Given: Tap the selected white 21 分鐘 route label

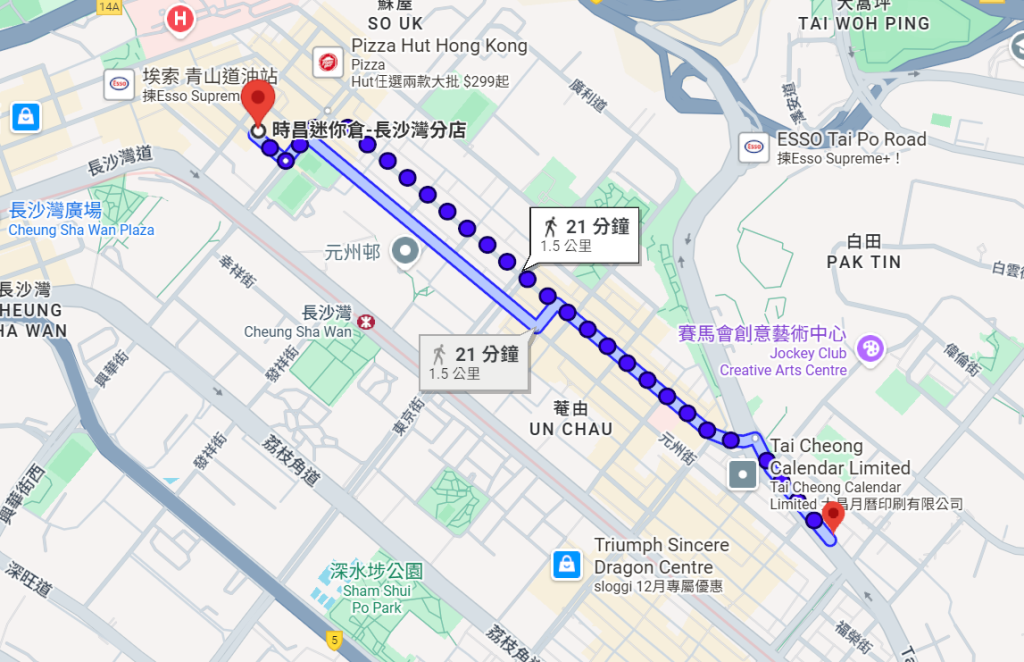Looking at the screenshot, I should coord(586,235).
